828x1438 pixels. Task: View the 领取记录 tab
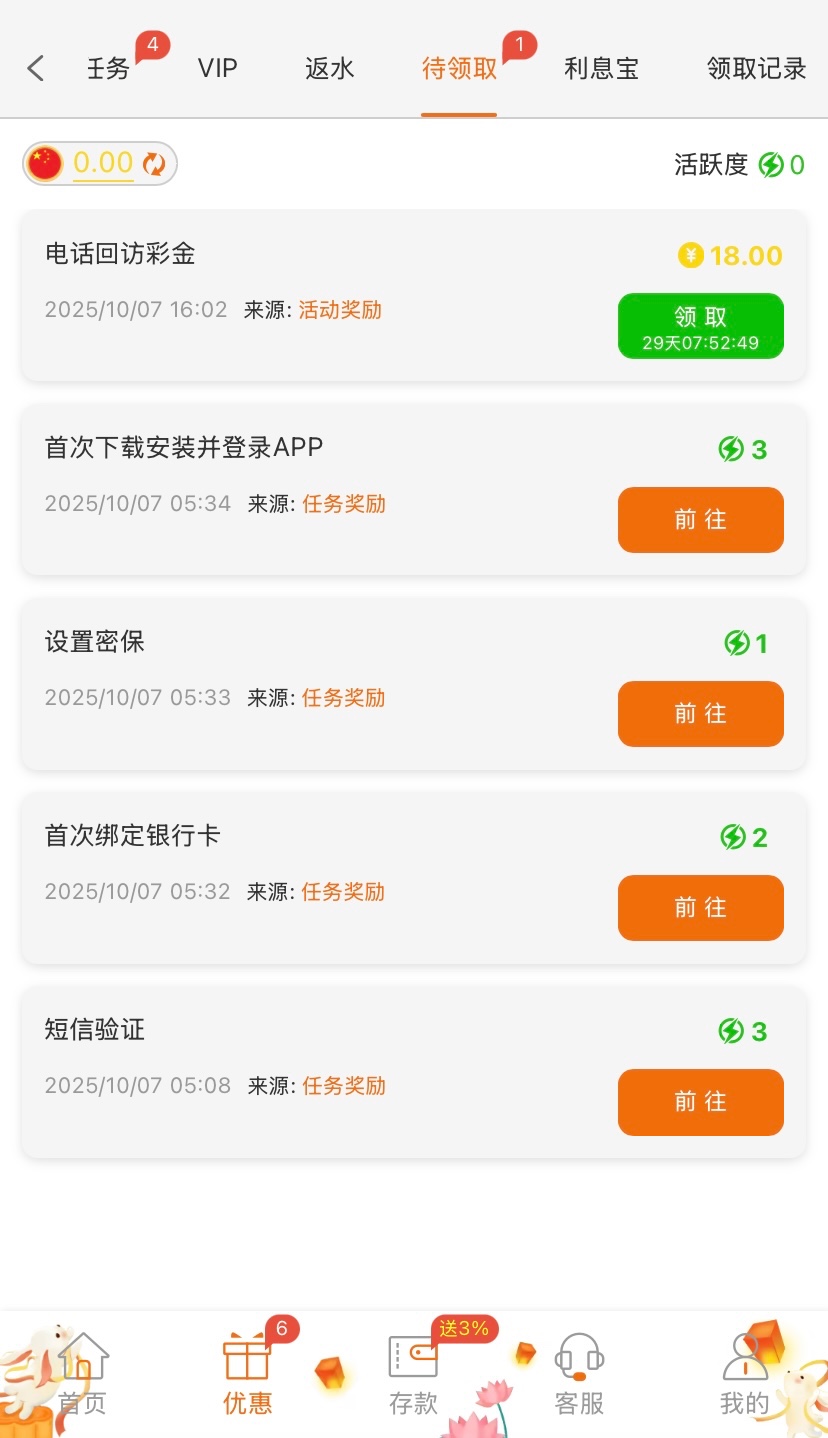pyautogui.click(x=756, y=68)
